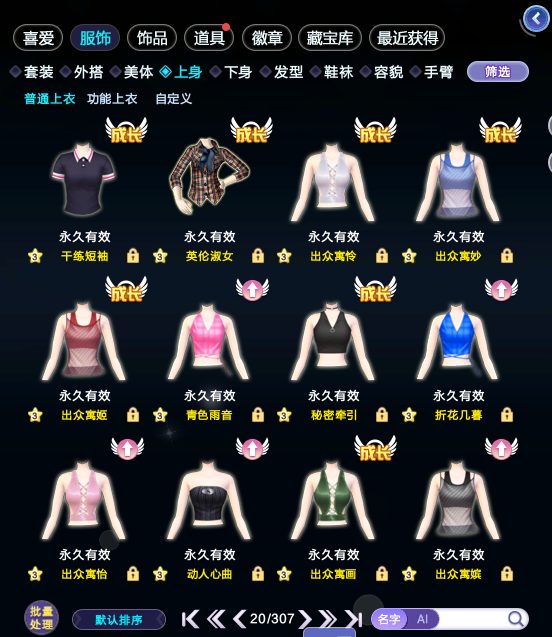Screen dimensions: 552x637
Task: Switch to the 喜爱 tab
Action: point(38,38)
